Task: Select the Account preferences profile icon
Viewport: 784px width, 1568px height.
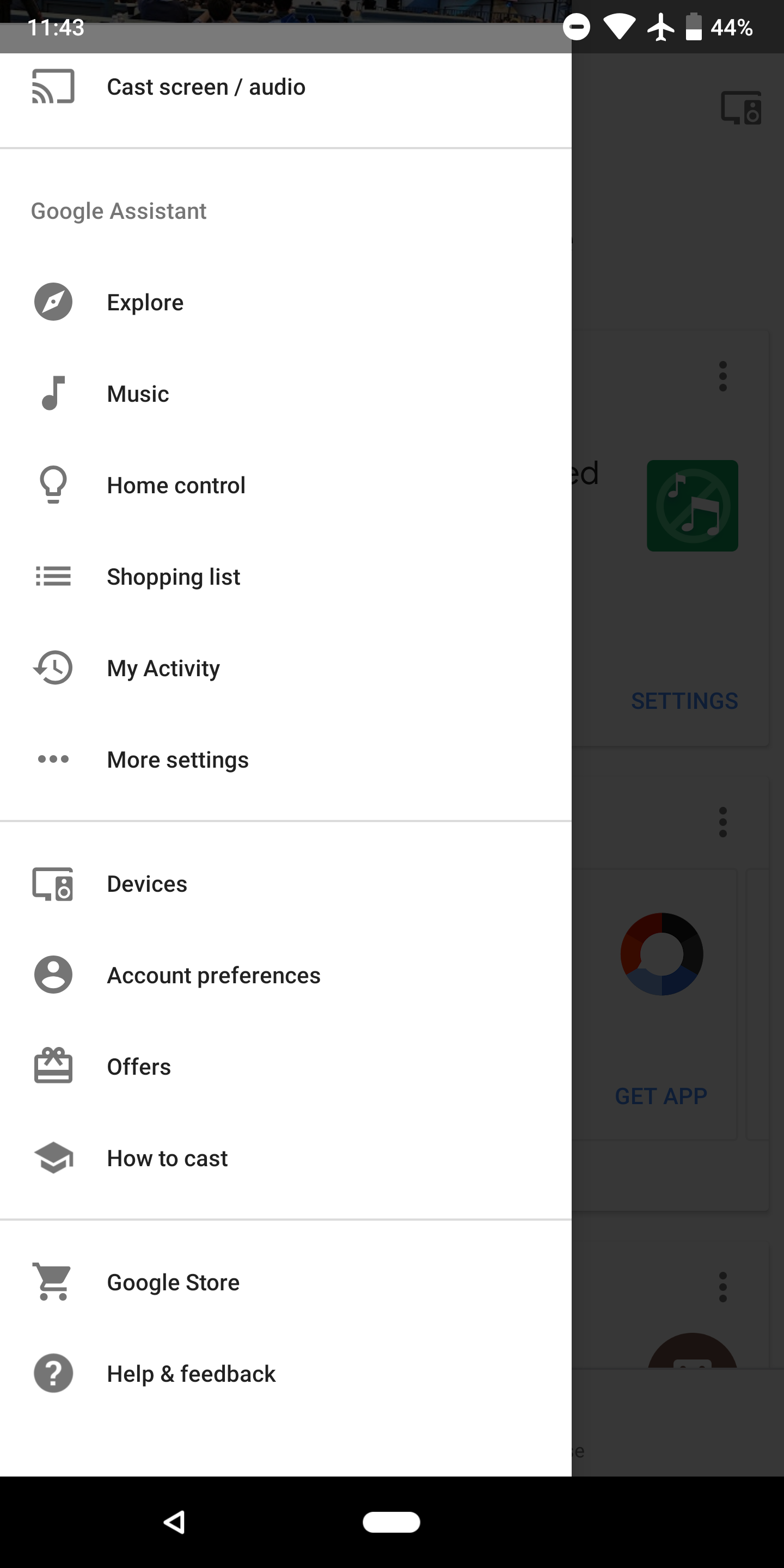Action: pyautogui.click(x=53, y=975)
